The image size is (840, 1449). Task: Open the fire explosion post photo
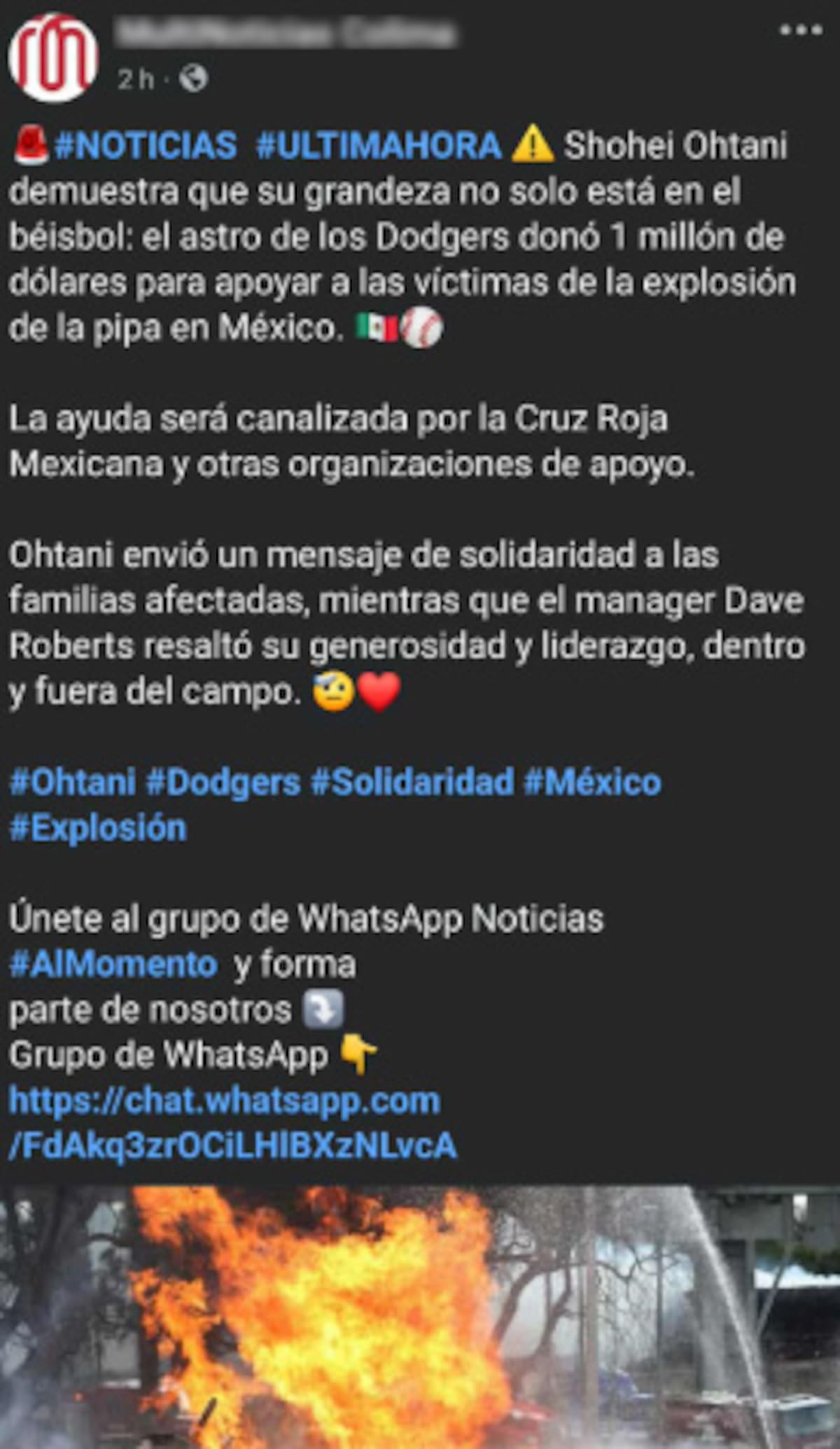(x=420, y=1316)
